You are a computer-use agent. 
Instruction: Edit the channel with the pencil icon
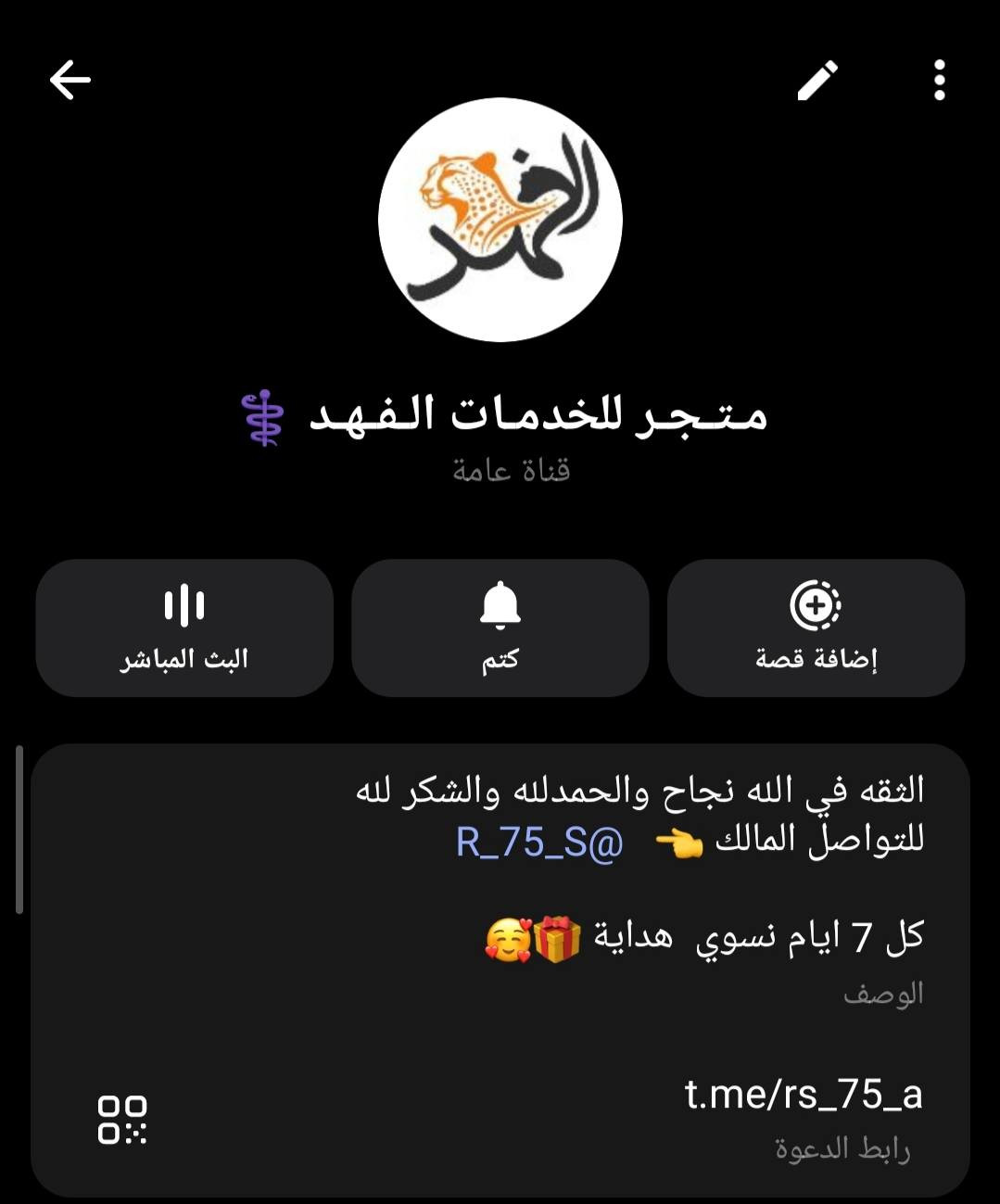tap(817, 81)
